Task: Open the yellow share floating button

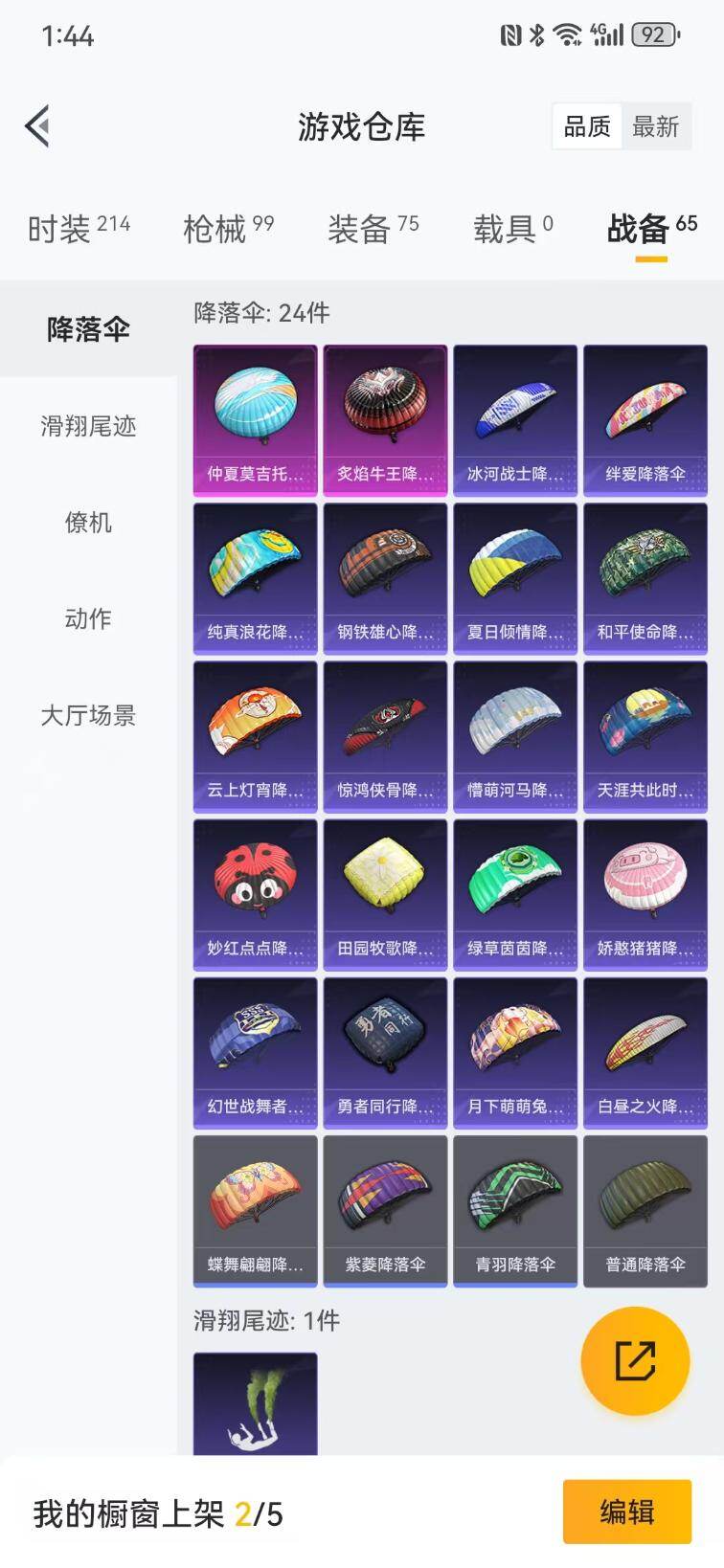Action: [x=636, y=1361]
